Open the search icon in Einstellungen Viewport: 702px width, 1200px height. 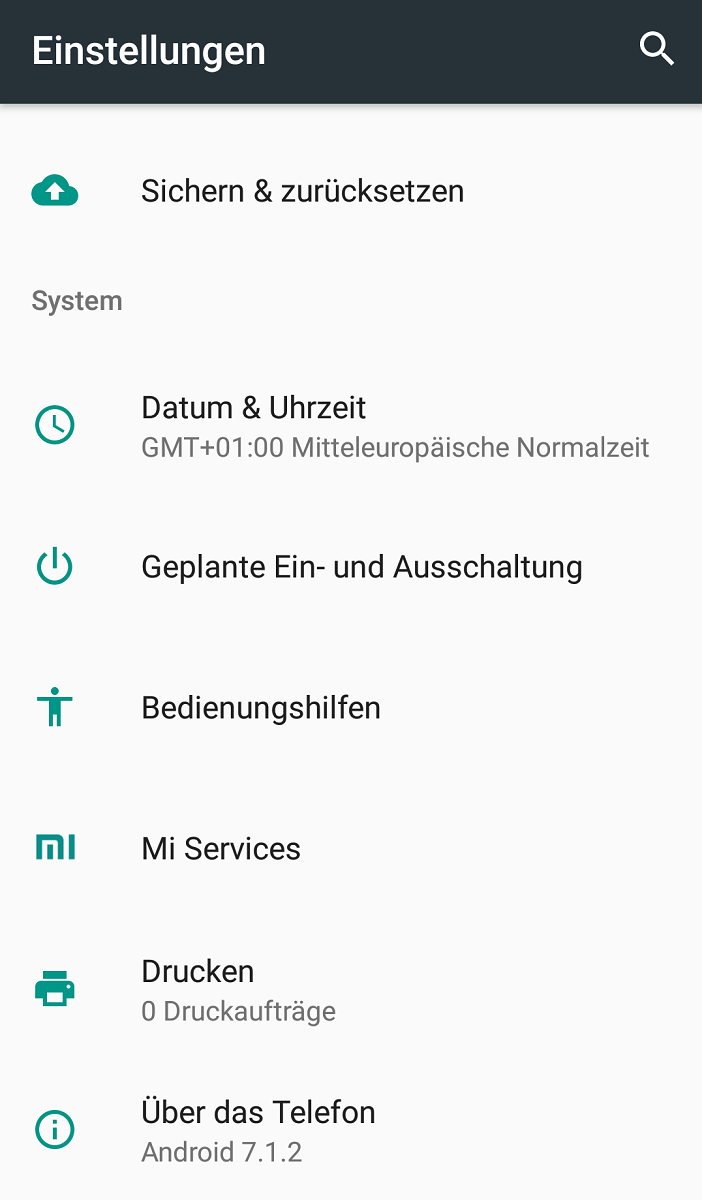(656, 49)
